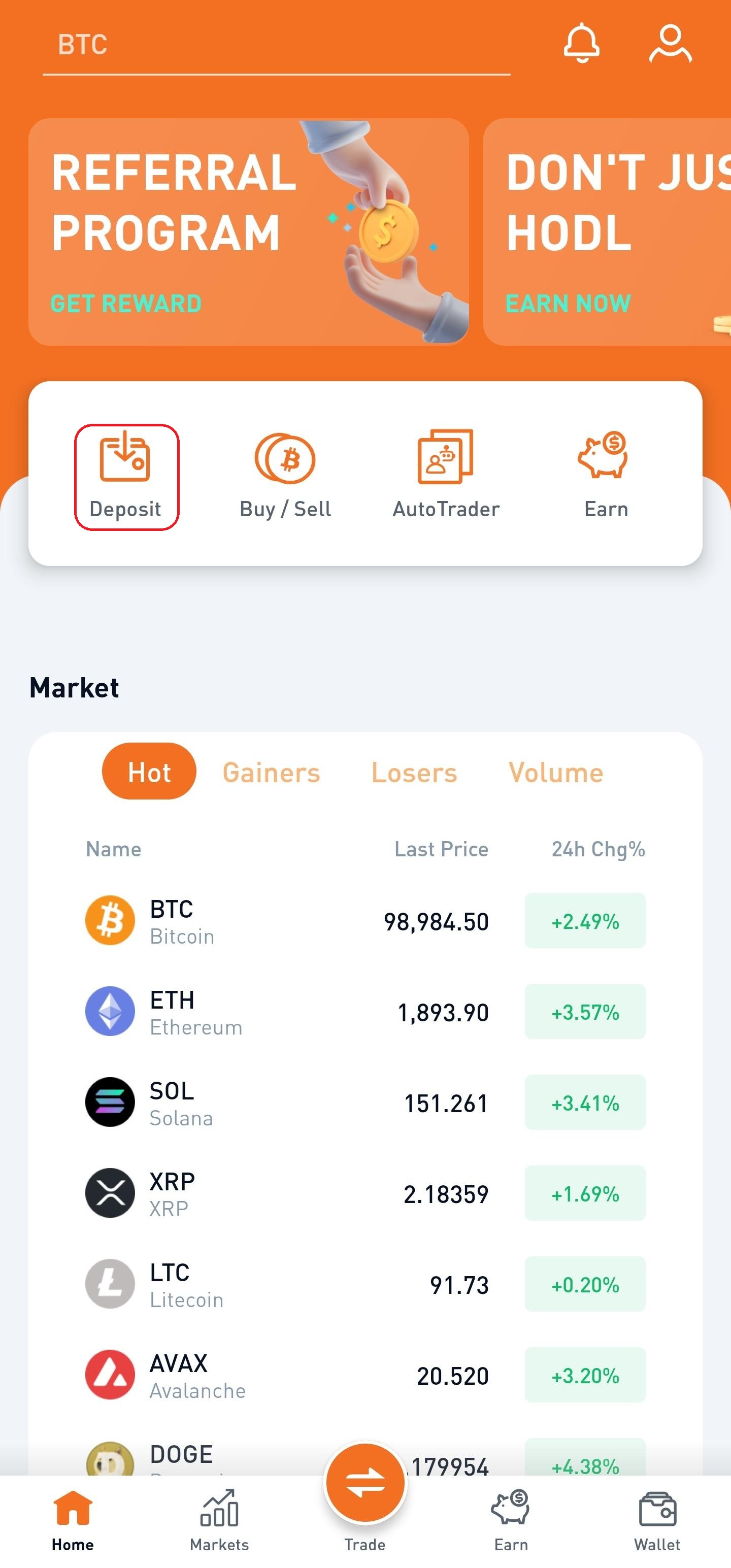Screen dimensions: 731x1568
Task: Switch to the Volume tab
Action: (x=556, y=773)
